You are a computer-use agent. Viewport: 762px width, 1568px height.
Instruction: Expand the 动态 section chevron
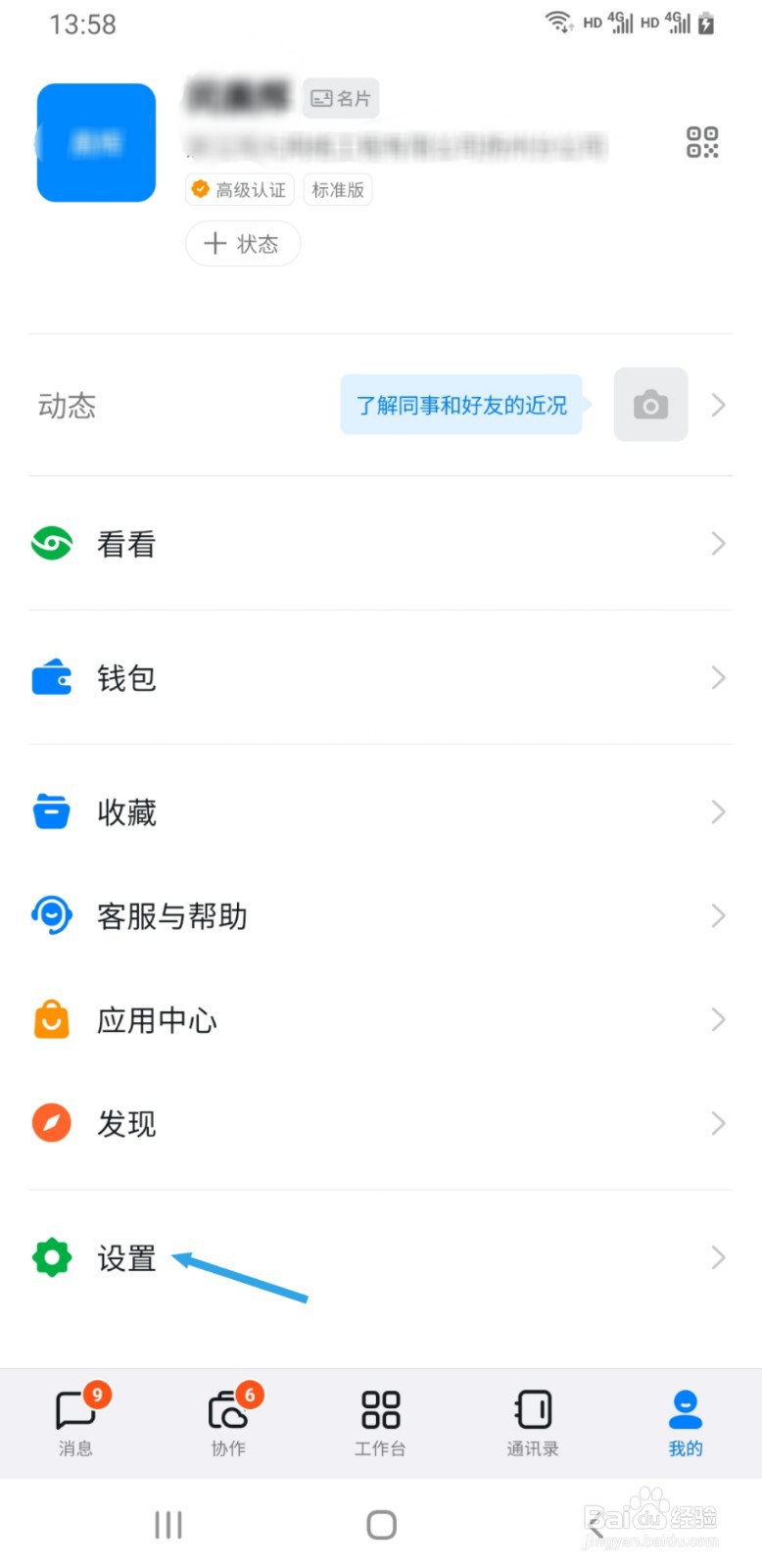pyautogui.click(x=718, y=404)
